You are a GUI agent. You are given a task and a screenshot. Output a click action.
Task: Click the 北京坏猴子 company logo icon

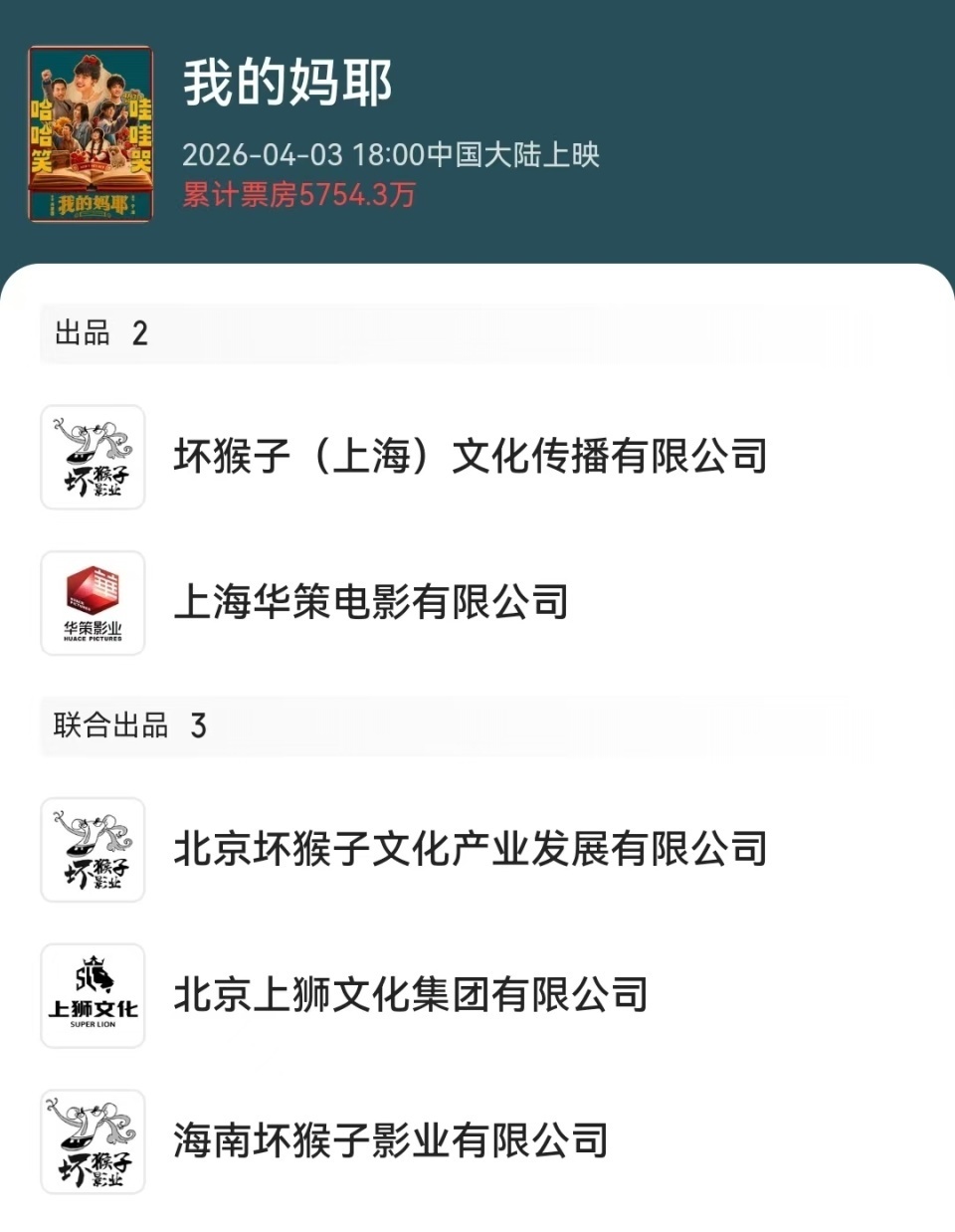click(93, 851)
